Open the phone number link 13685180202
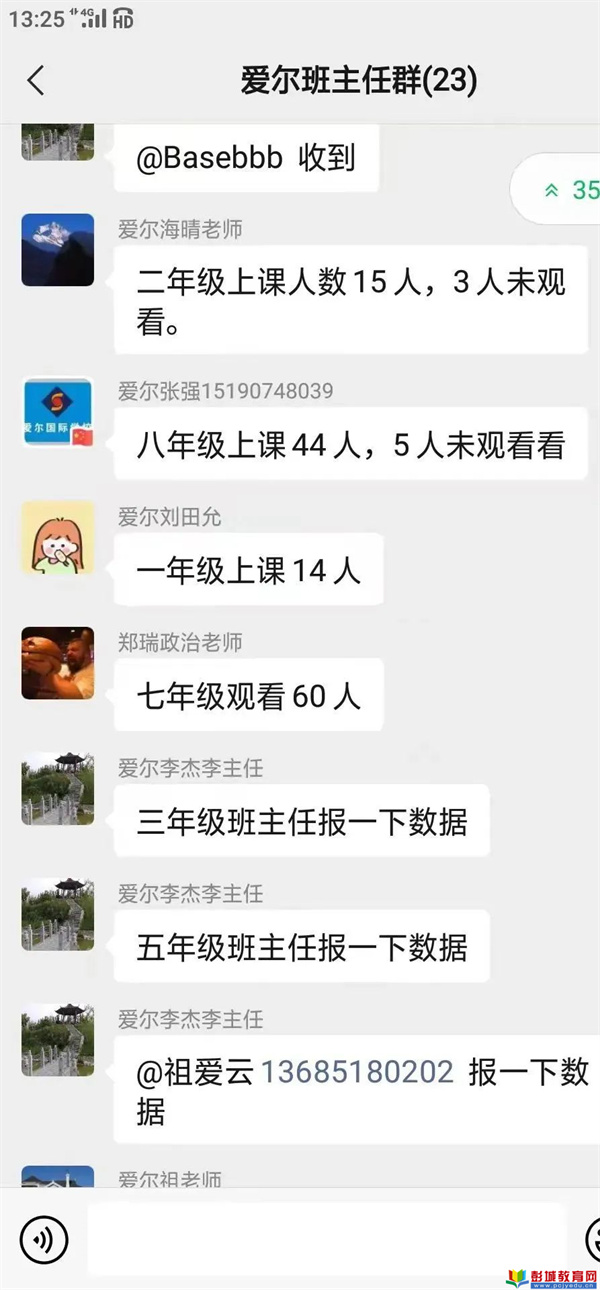Viewport: 600px width, 1290px height. click(x=357, y=1072)
